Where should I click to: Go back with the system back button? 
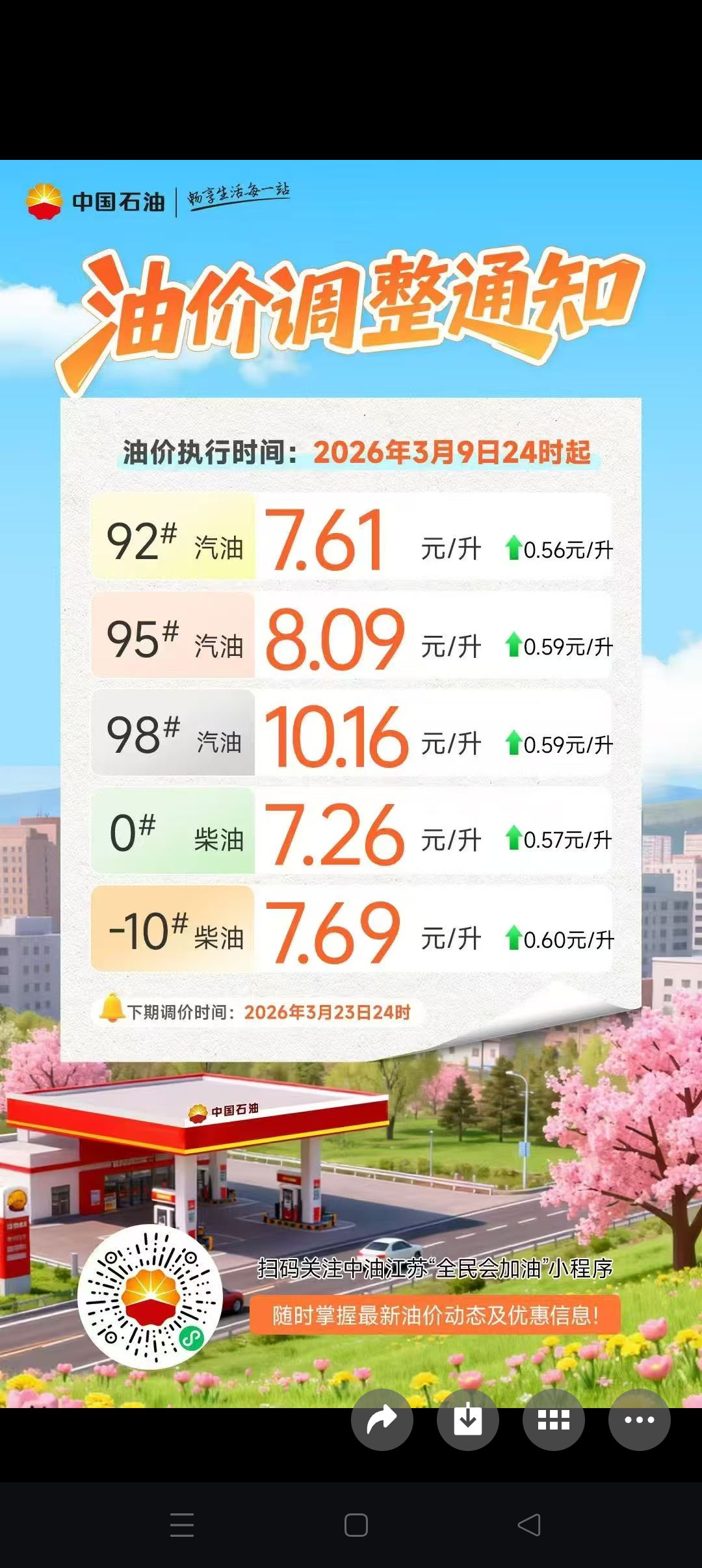click(x=528, y=1524)
